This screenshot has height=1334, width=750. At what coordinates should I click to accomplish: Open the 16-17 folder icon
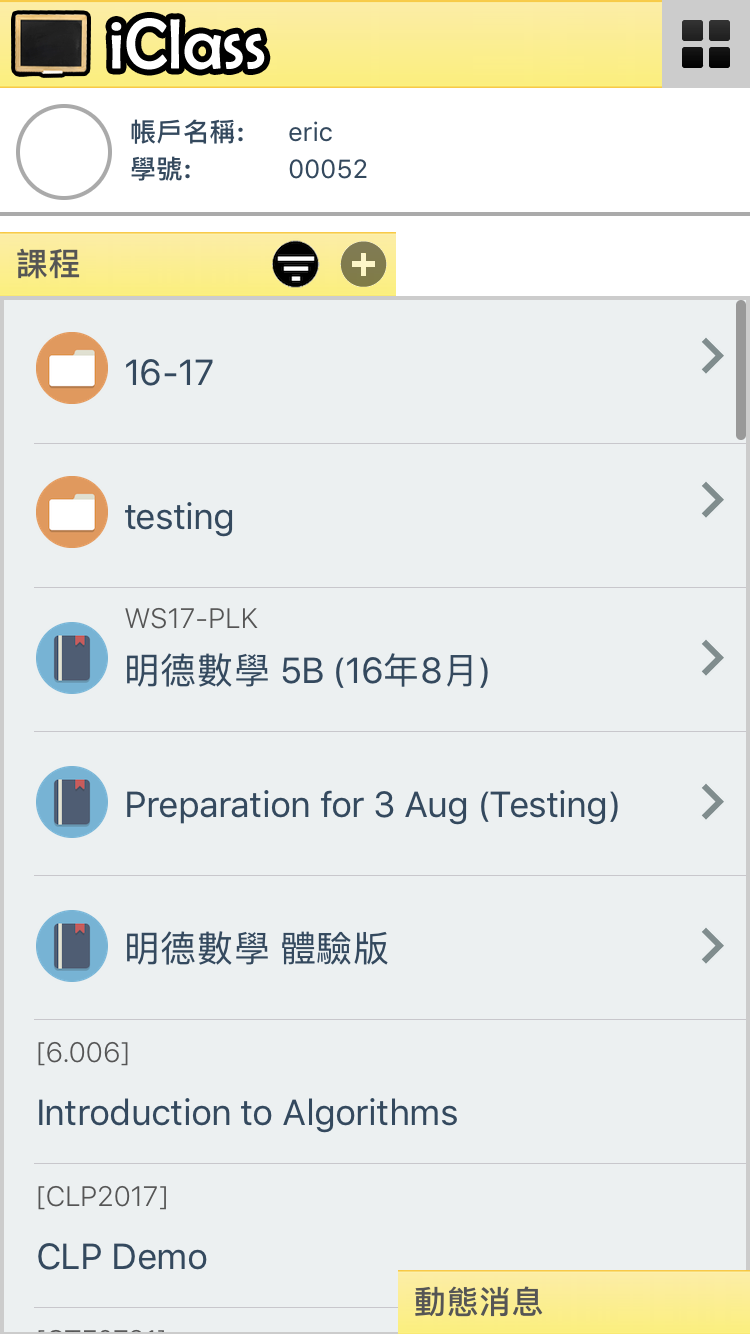[71, 368]
